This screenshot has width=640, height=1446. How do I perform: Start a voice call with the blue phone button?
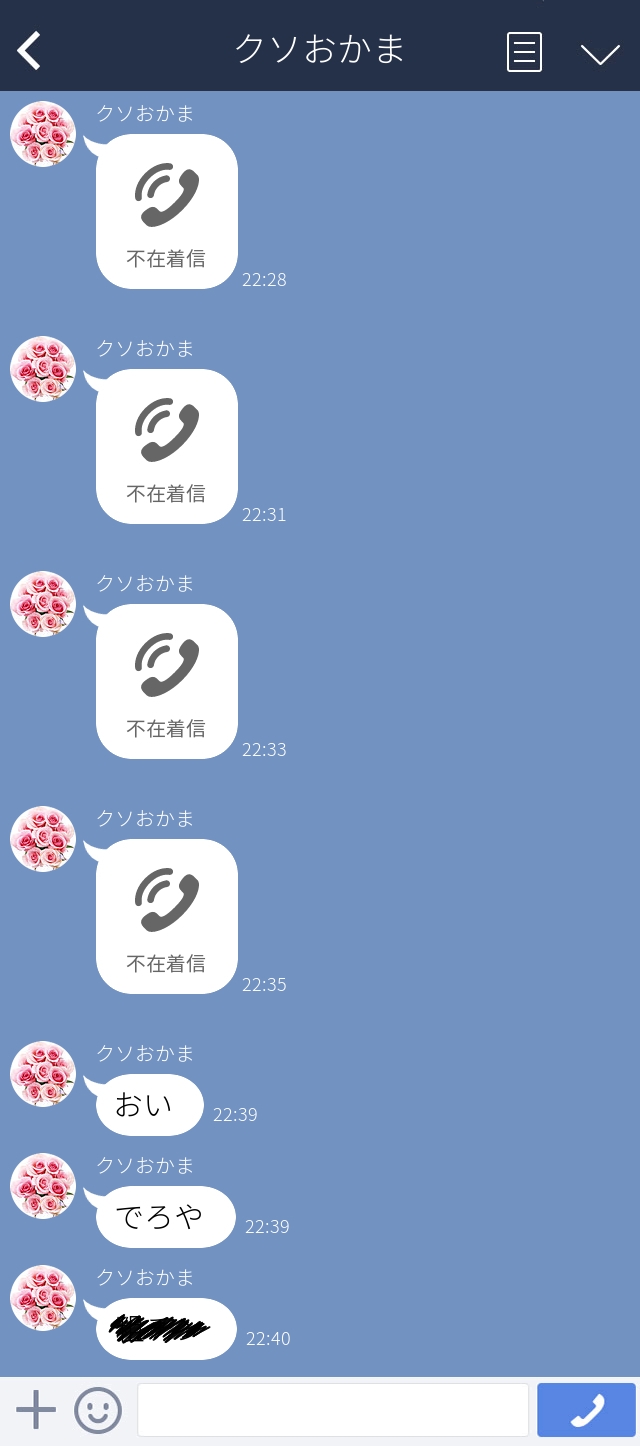pos(586,1410)
